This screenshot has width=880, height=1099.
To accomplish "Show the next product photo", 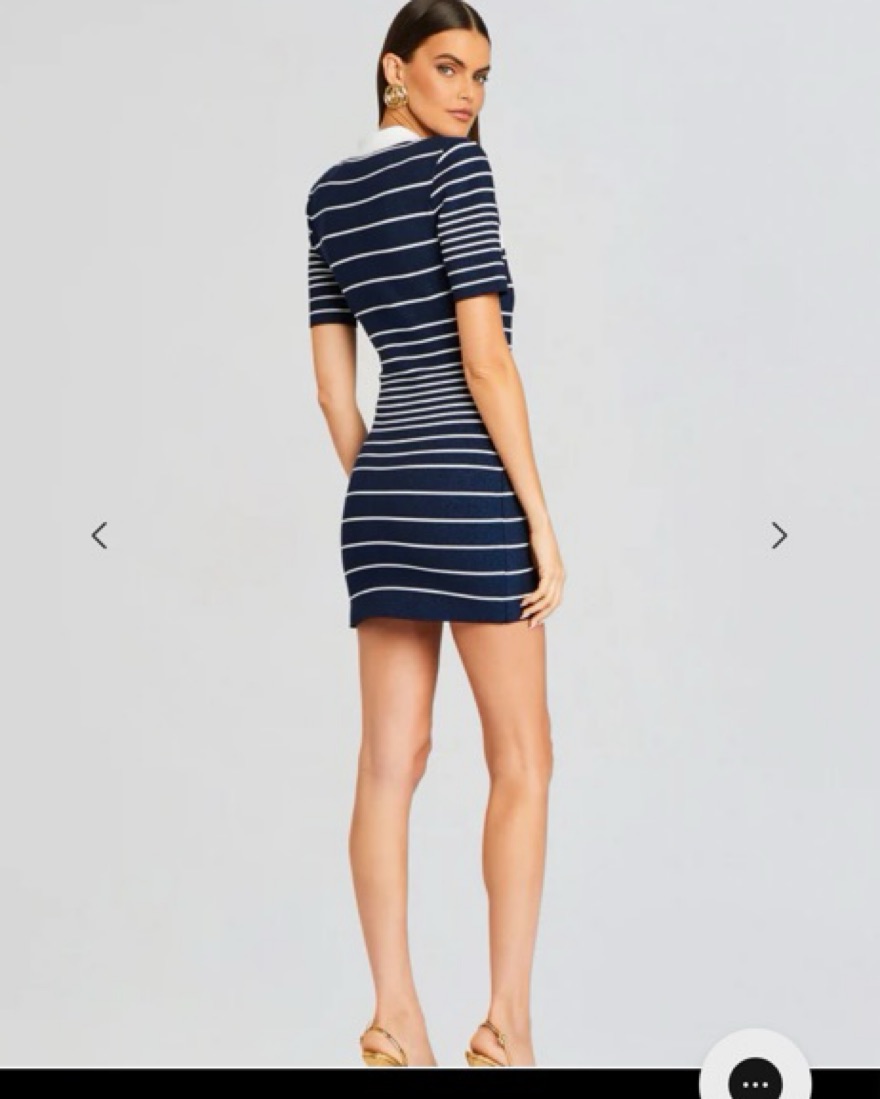I will point(779,536).
